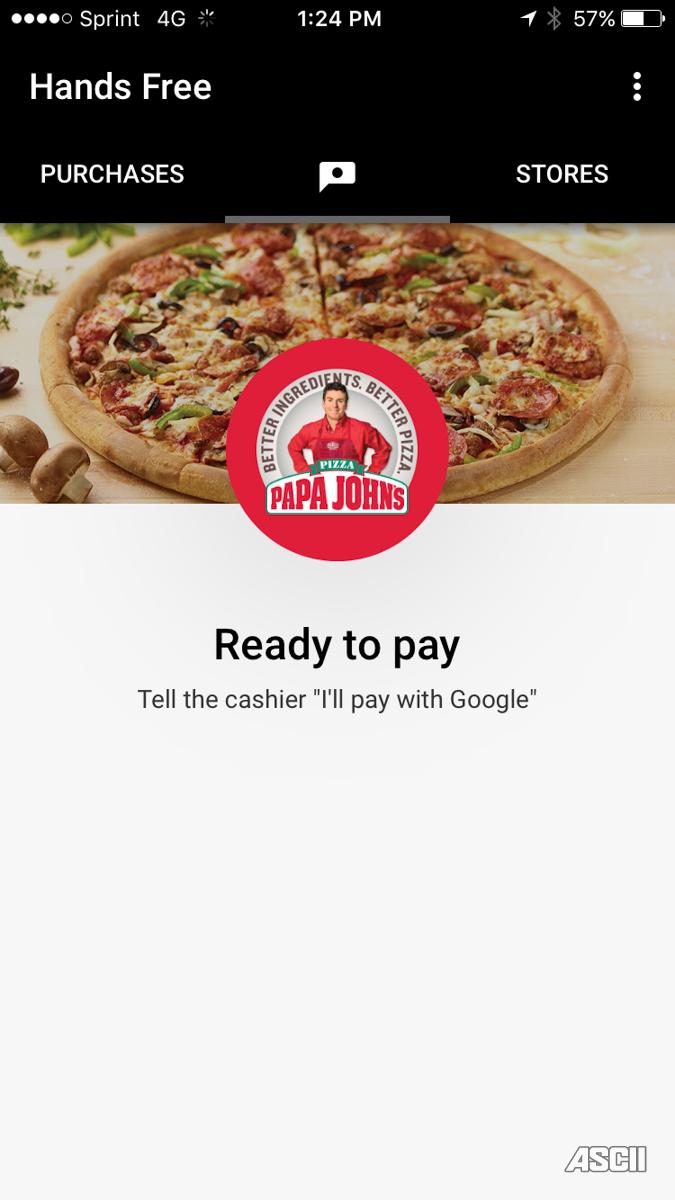Go to the Stores tab
Viewport: 675px width, 1200px height.
(562, 174)
